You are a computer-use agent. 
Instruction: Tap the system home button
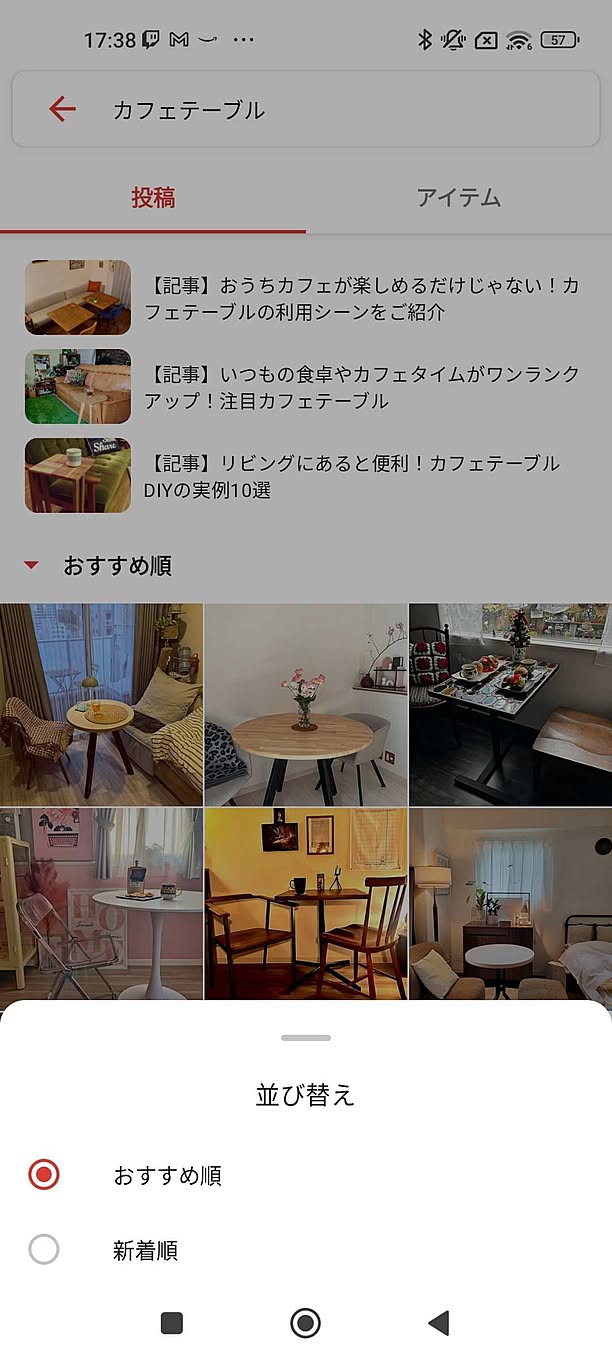pos(305,1323)
